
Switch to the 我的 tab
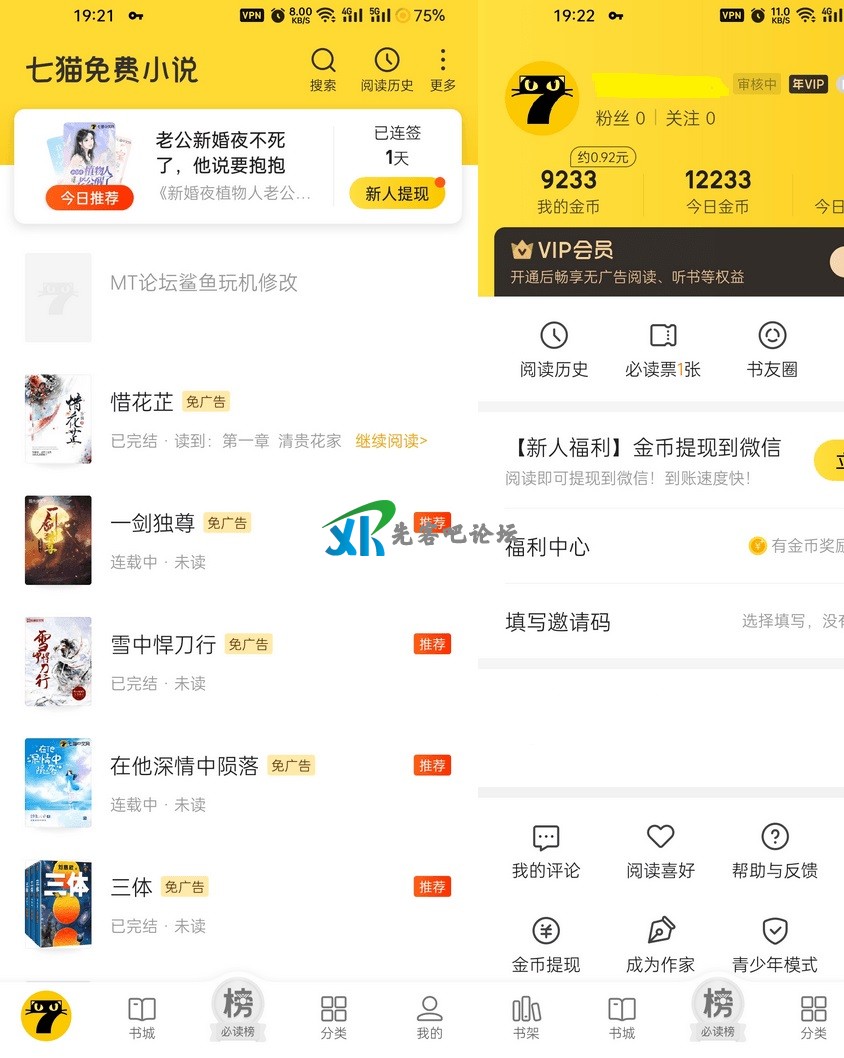[x=429, y=1016]
